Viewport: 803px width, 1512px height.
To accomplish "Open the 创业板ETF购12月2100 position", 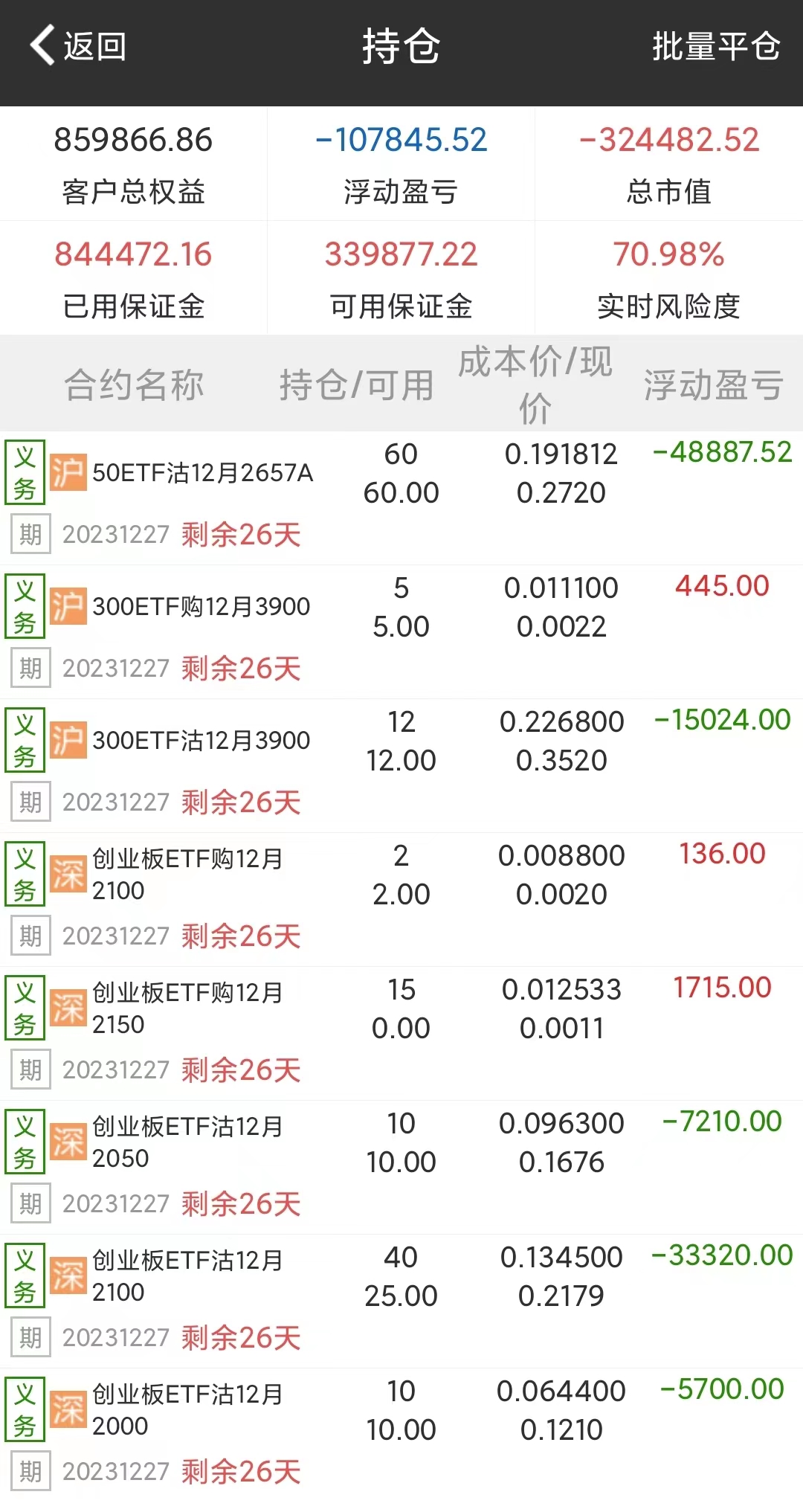I will (187, 875).
